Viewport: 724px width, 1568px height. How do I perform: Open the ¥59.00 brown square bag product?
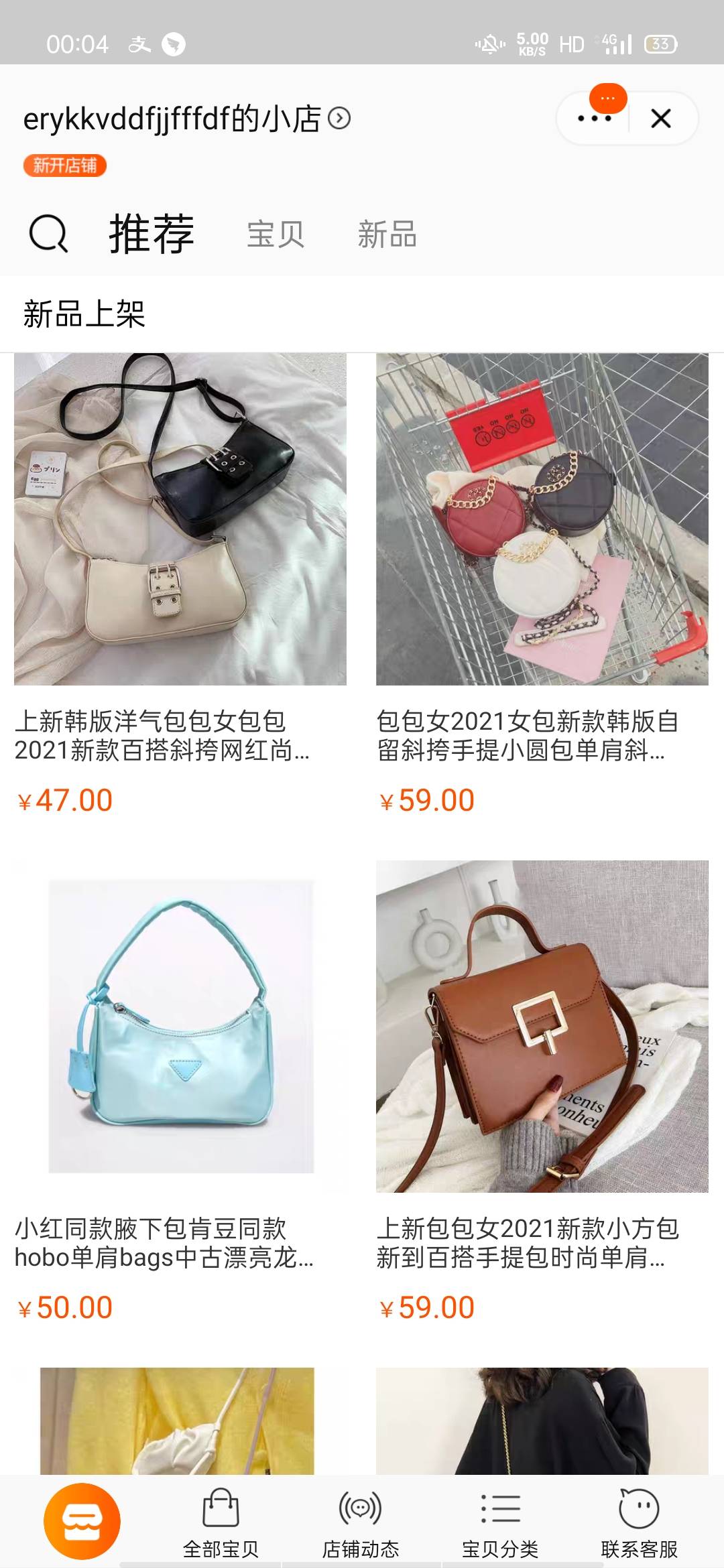tap(542, 1025)
